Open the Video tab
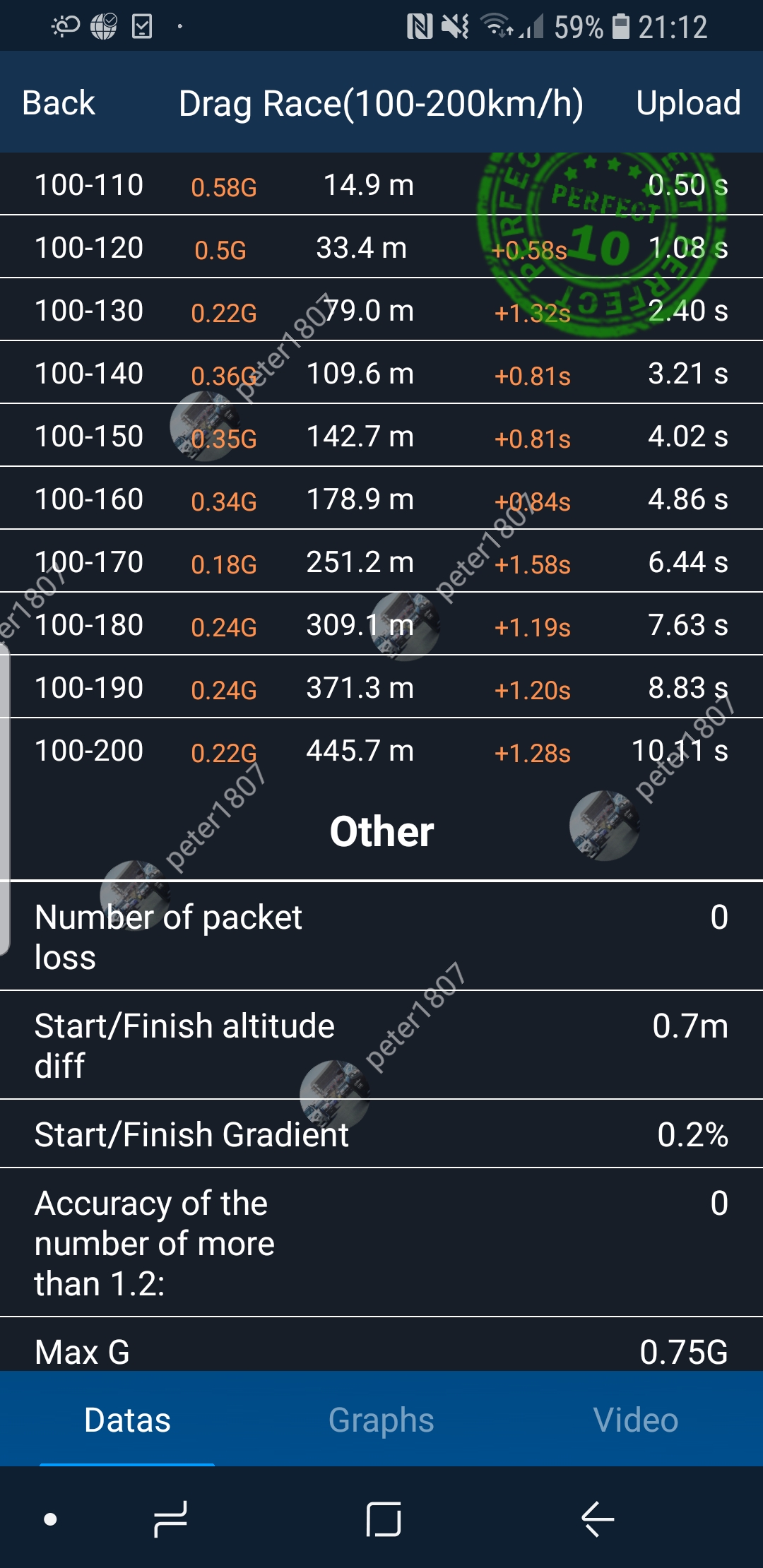This screenshot has width=763, height=1568. click(x=636, y=1420)
